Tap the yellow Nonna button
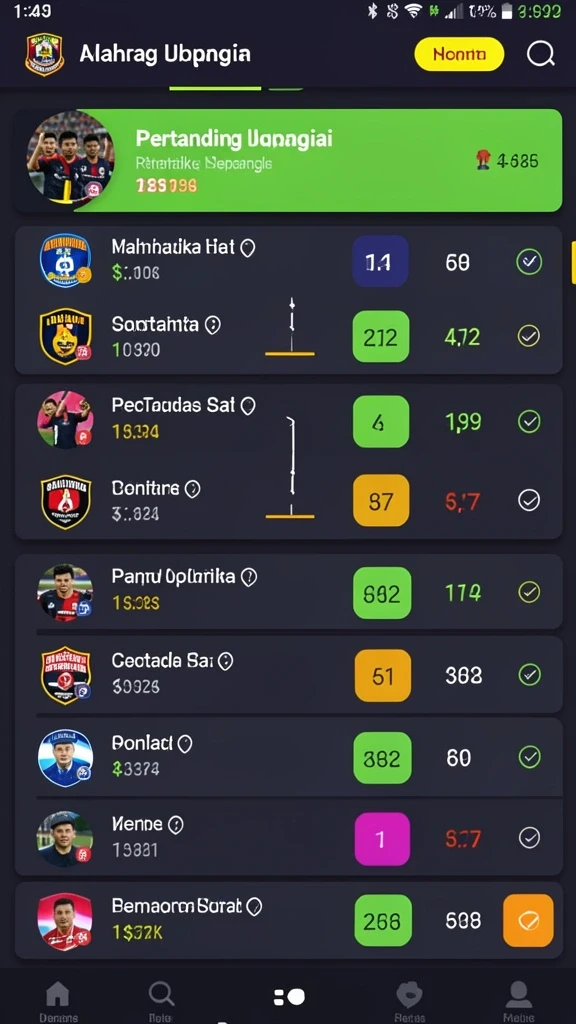Screen dimensions: 576x1024 [x=459, y=54]
